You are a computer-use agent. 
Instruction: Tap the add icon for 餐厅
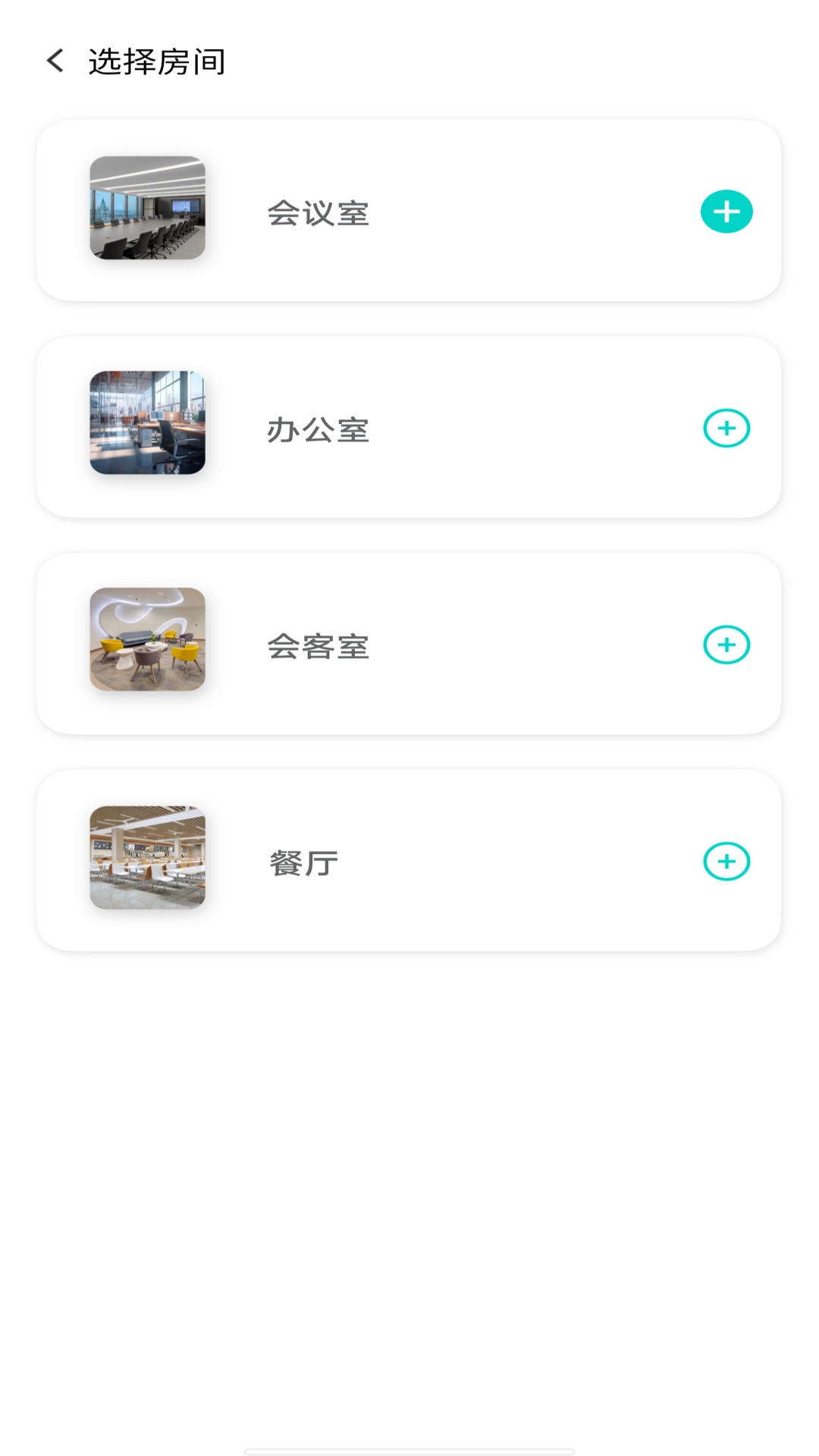(726, 861)
